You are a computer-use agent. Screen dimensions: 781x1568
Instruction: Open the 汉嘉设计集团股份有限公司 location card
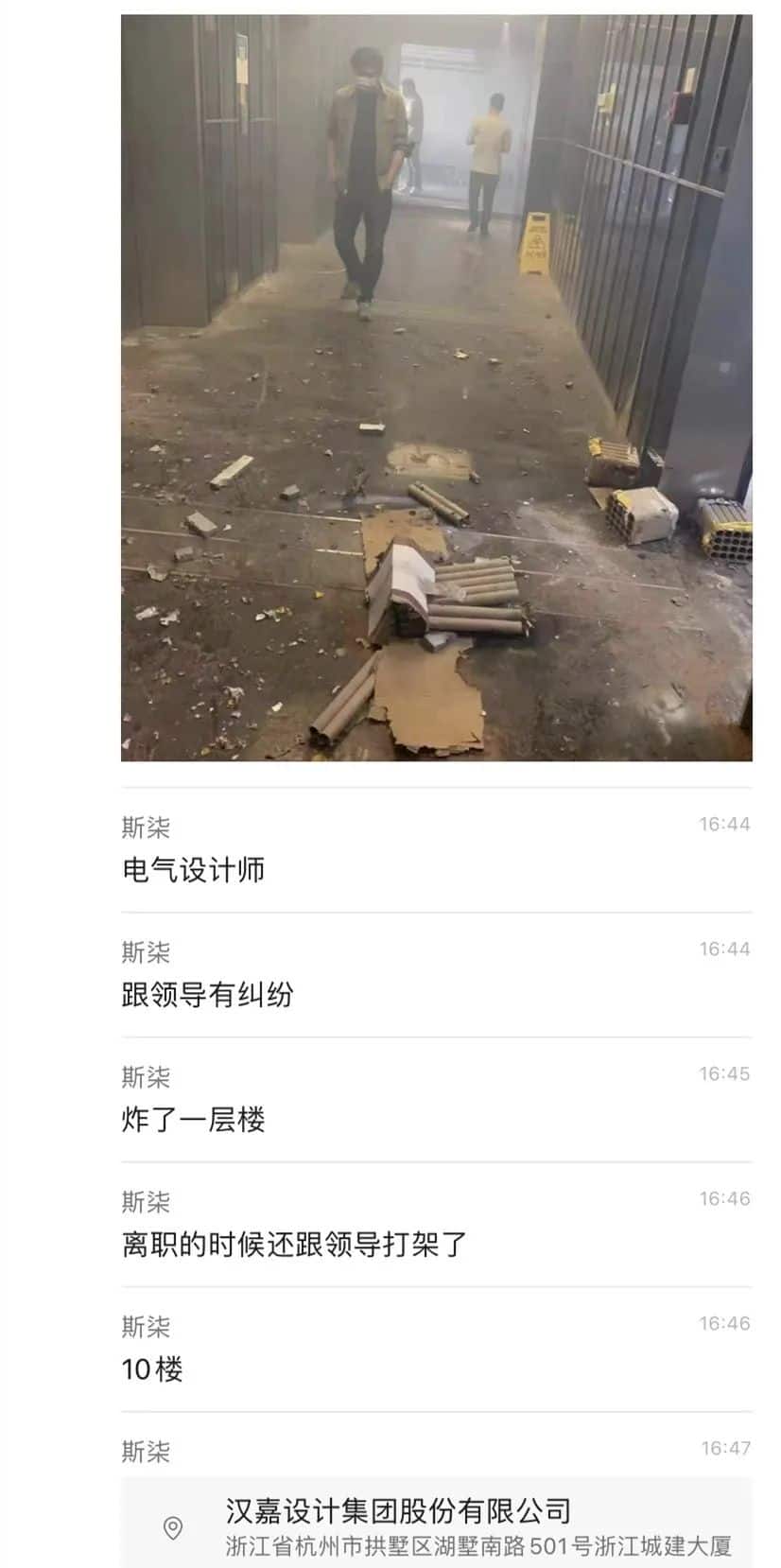436,1524
